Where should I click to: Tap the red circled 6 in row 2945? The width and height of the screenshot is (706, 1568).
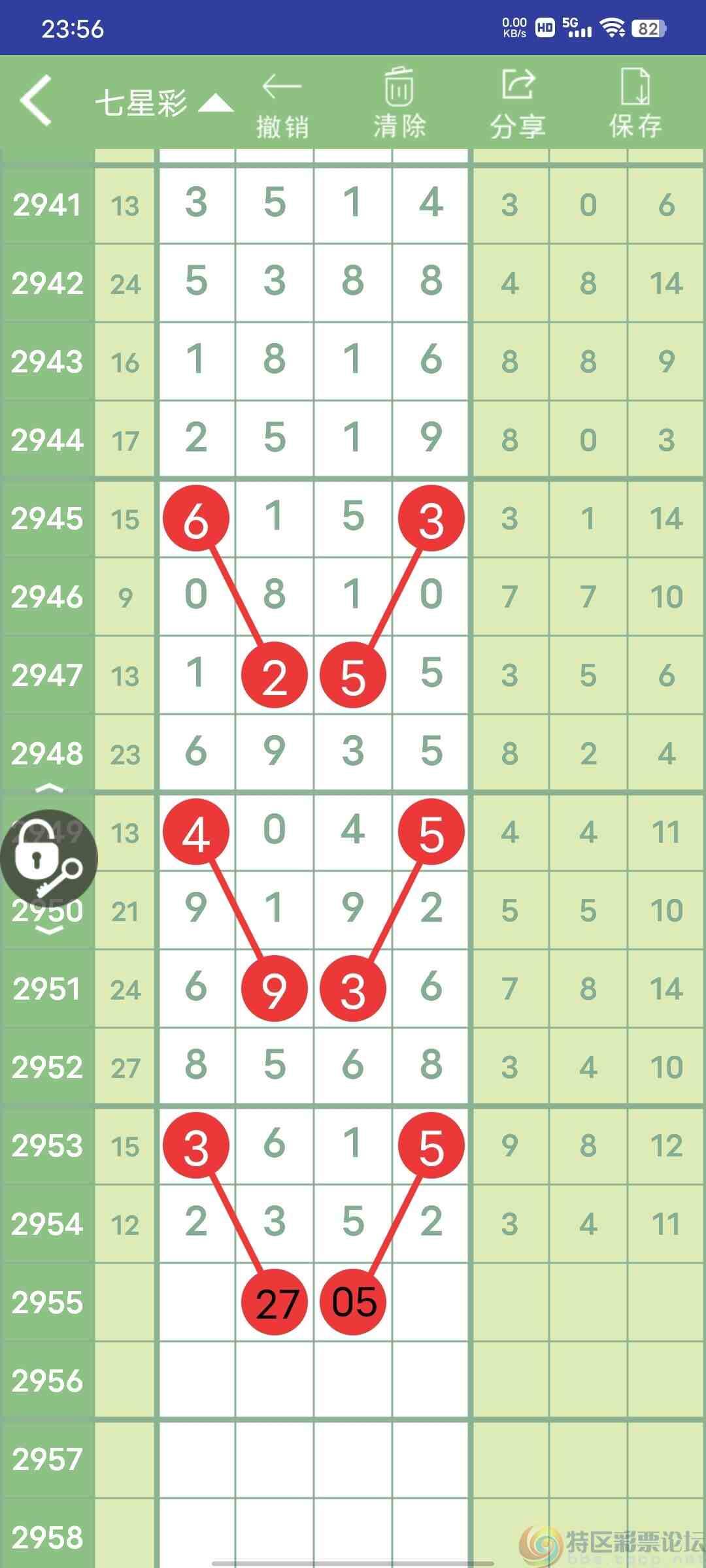pos(196,518)
